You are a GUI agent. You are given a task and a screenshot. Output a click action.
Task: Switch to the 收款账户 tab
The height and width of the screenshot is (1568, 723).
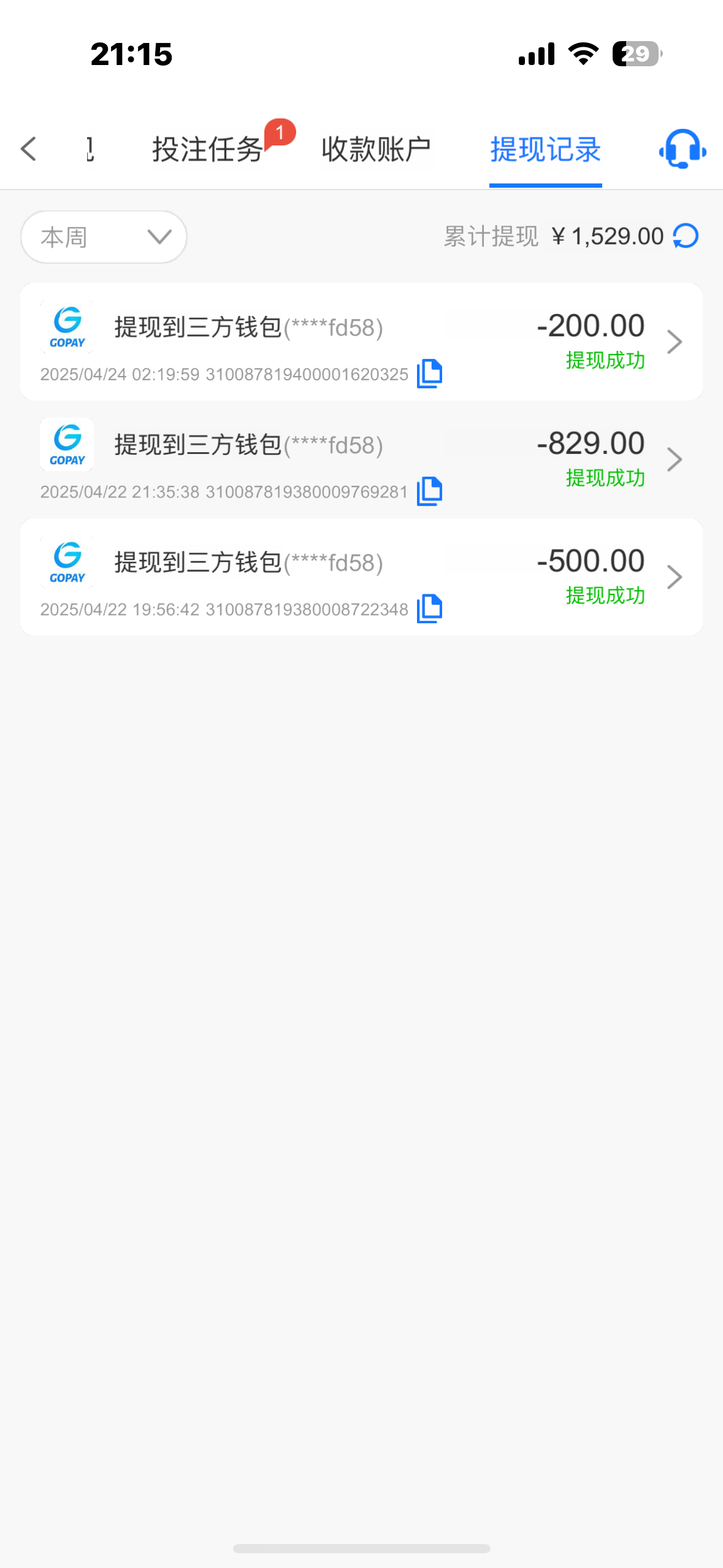click(x=376, y=149)
